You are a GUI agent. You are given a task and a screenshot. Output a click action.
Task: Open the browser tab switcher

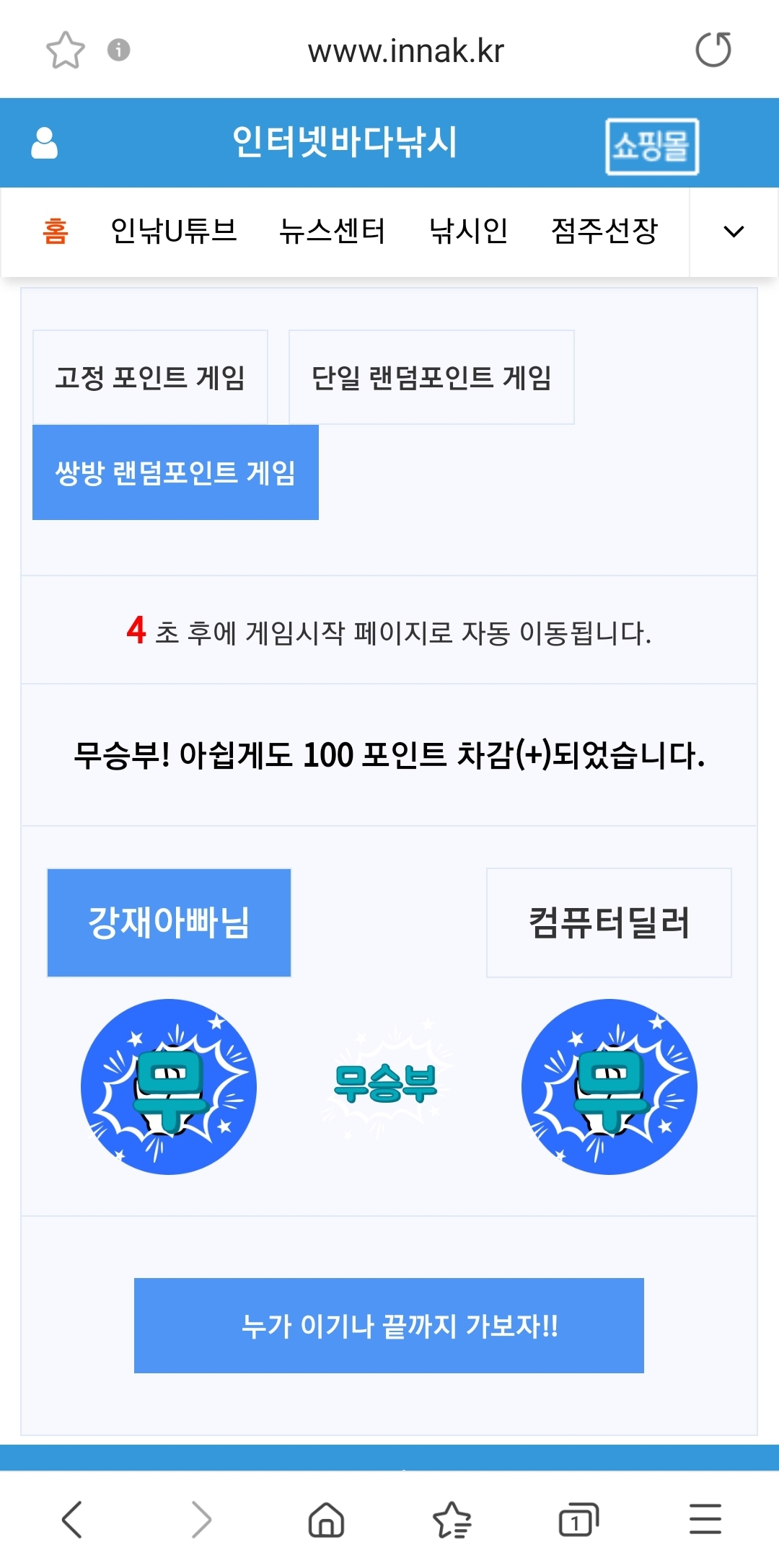[578, 1520]
